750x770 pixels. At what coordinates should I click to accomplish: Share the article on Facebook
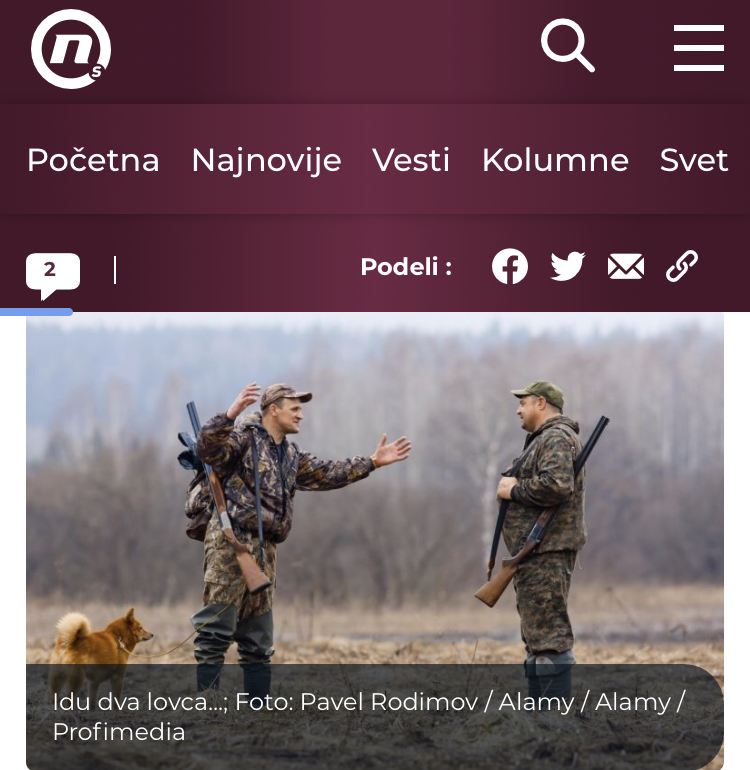(510, 267)
